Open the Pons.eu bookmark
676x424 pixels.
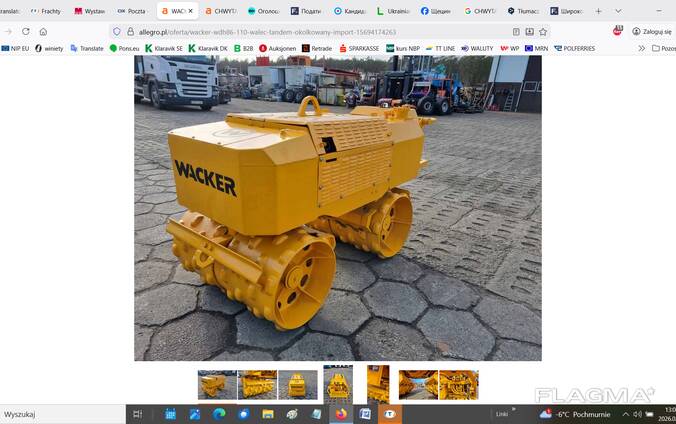click(x=125, y=48)
